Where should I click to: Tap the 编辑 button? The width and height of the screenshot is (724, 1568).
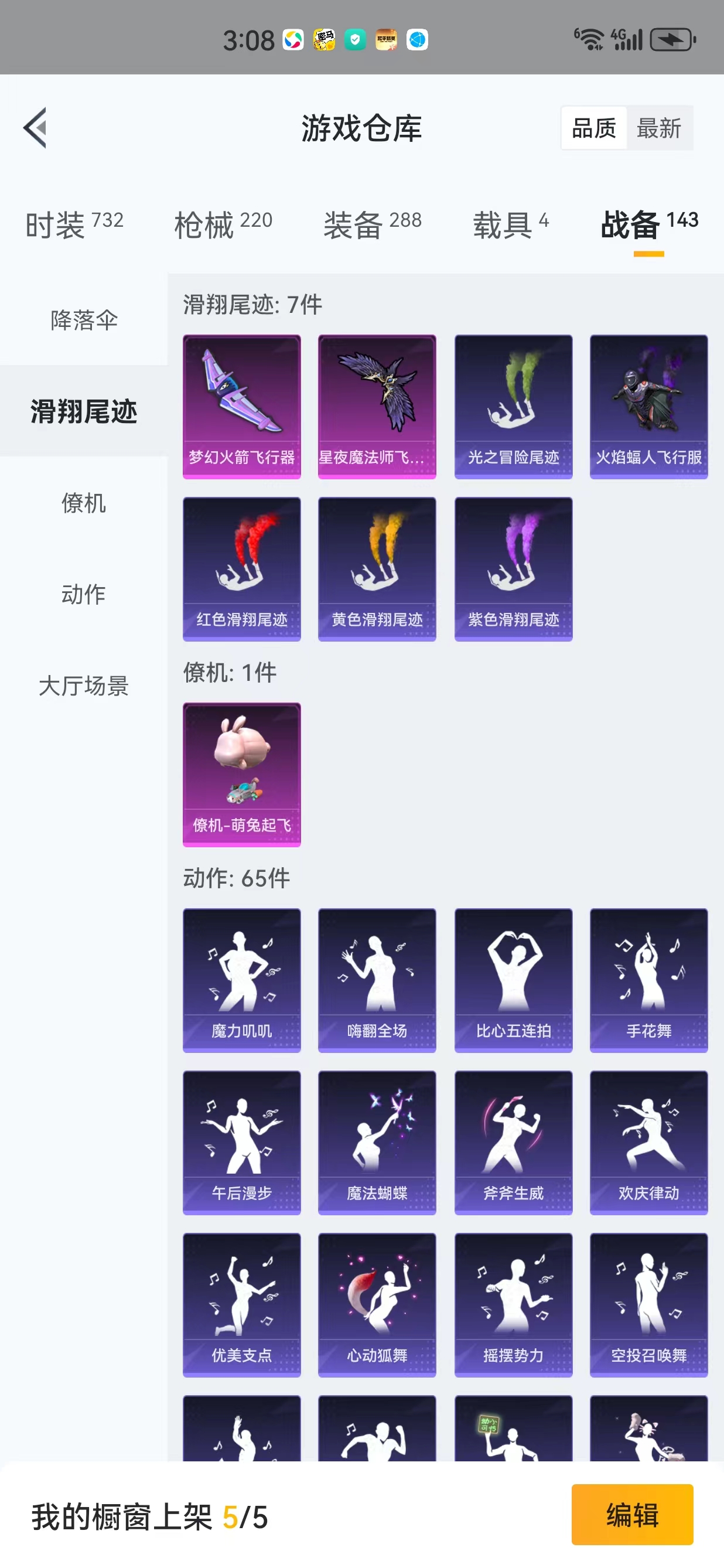(632, 1515)
